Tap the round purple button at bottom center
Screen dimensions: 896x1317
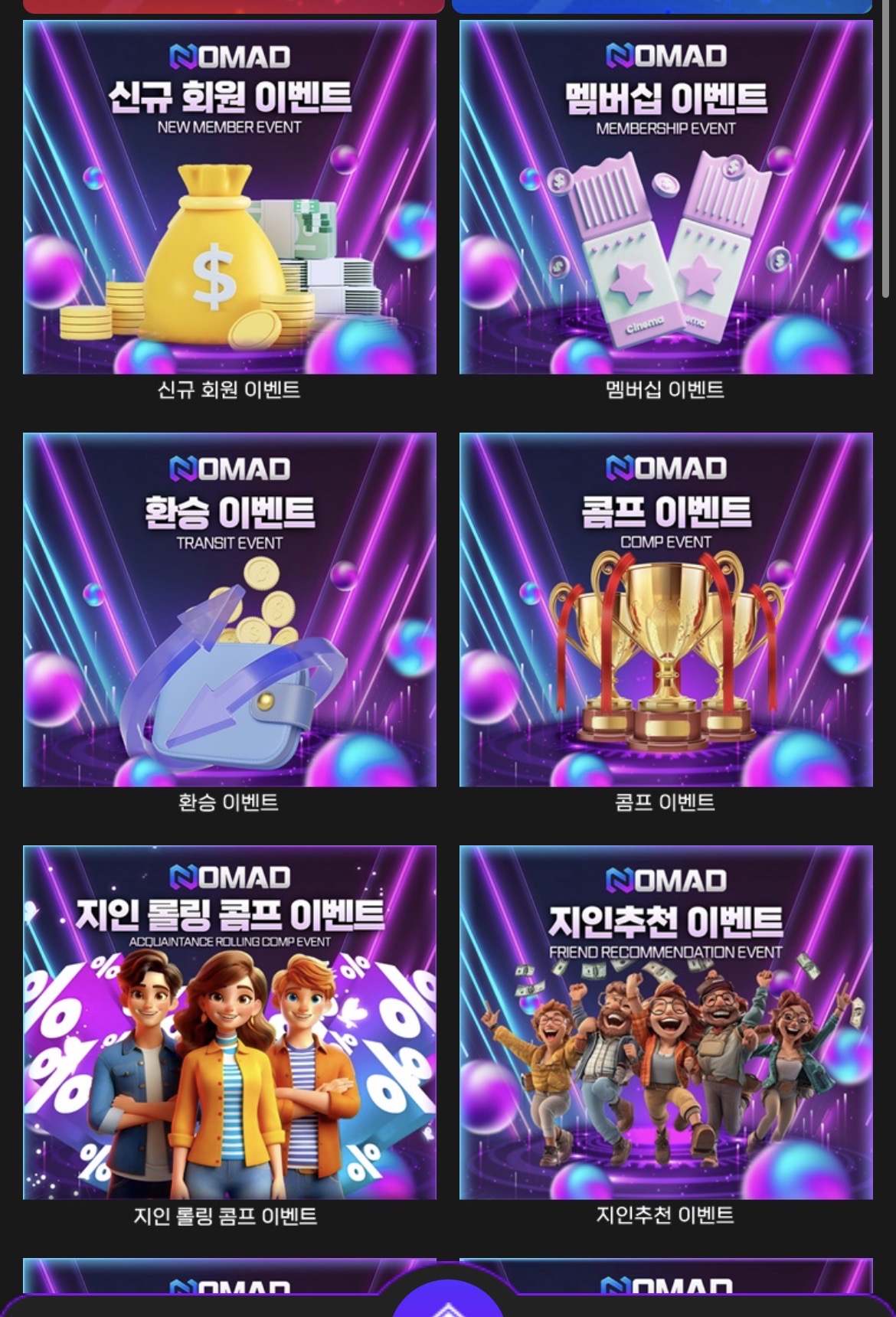[x=448, y=1302]
